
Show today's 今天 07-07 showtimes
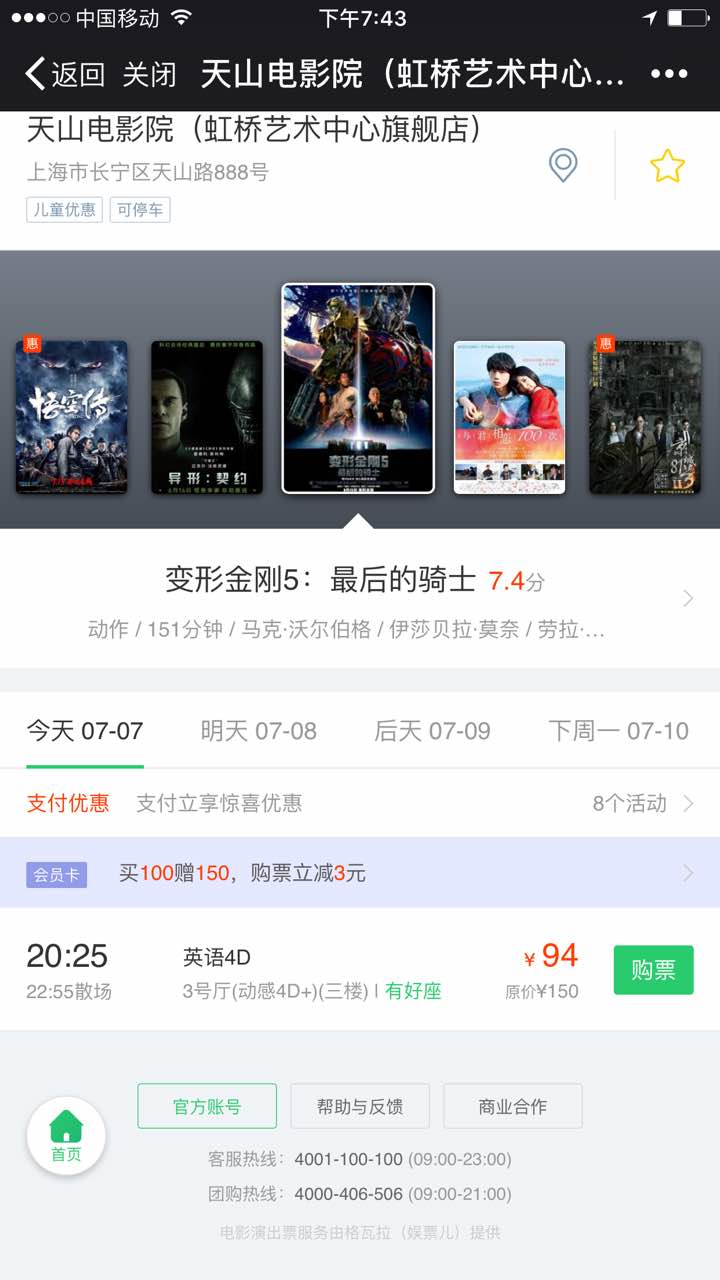coord(85,731)
